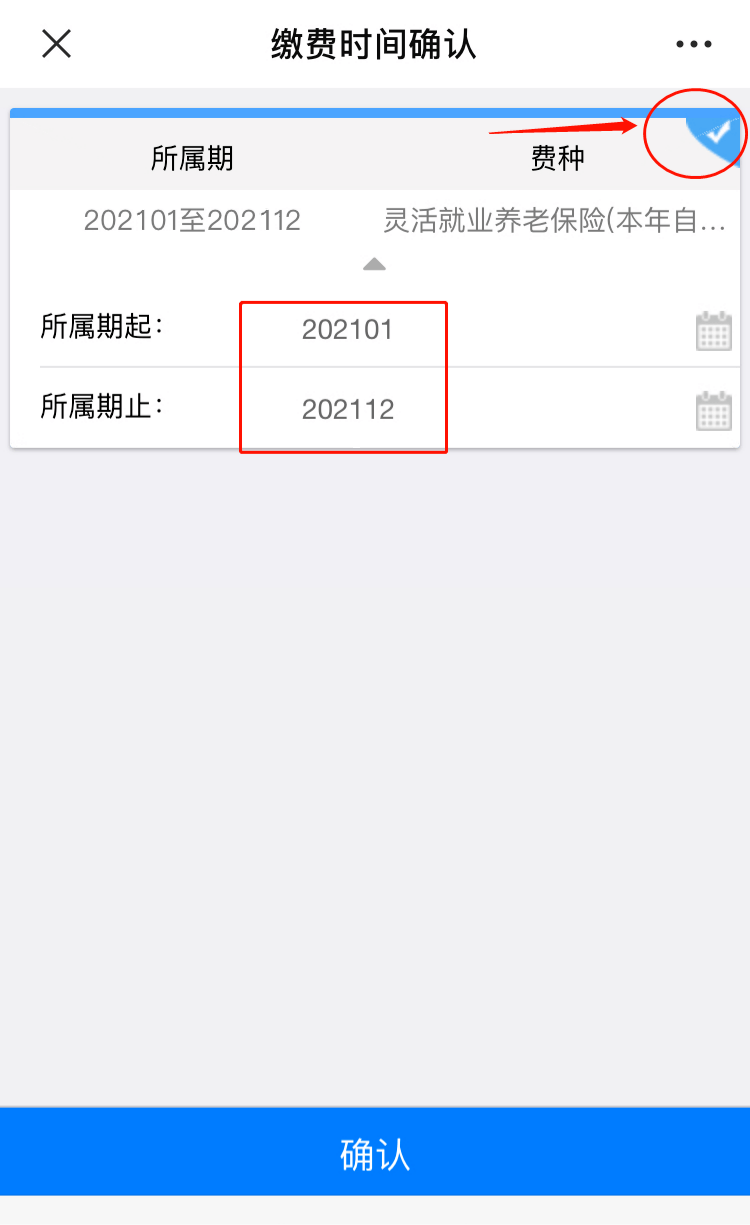
Task: Open the three-dot overflow menu
Action: (x=693, y=44)
